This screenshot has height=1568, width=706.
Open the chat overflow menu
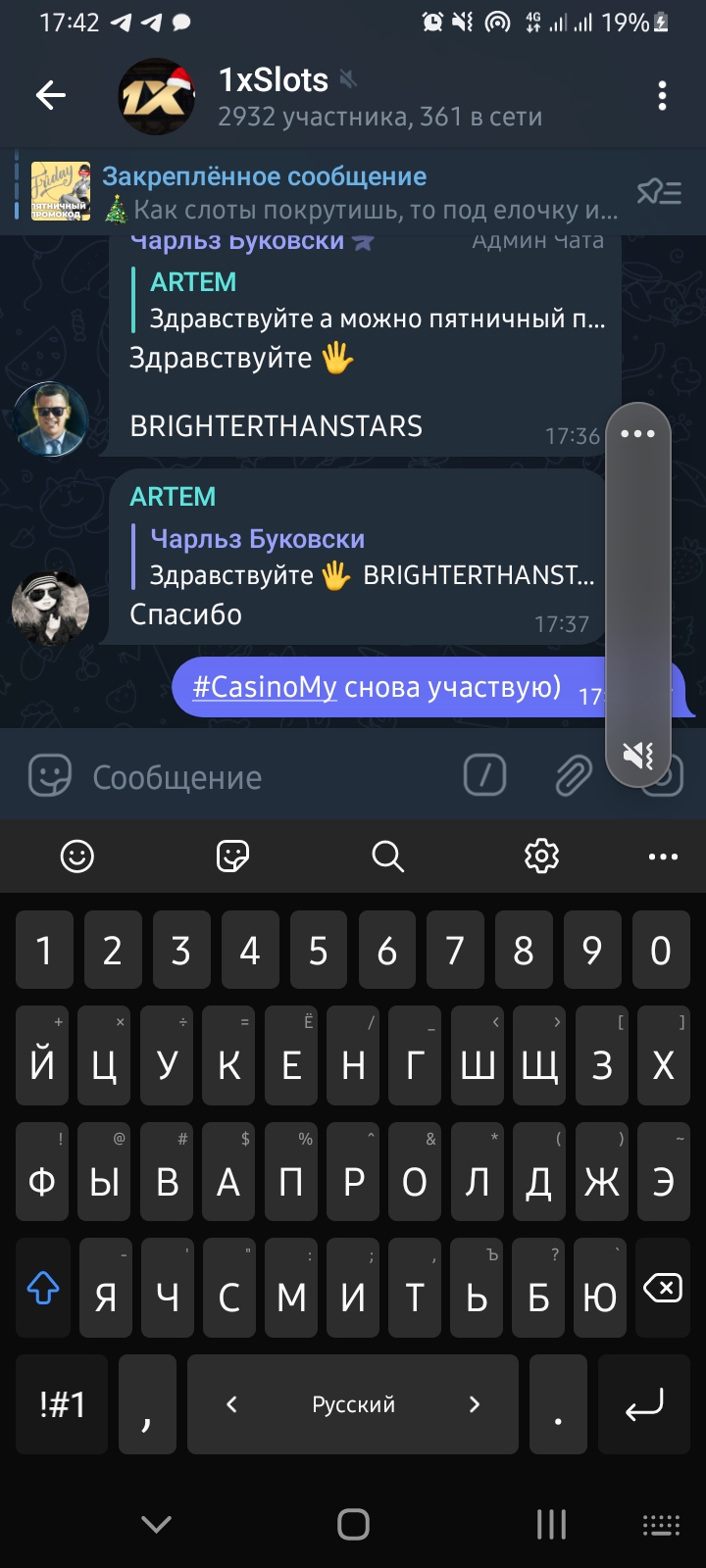662,96
